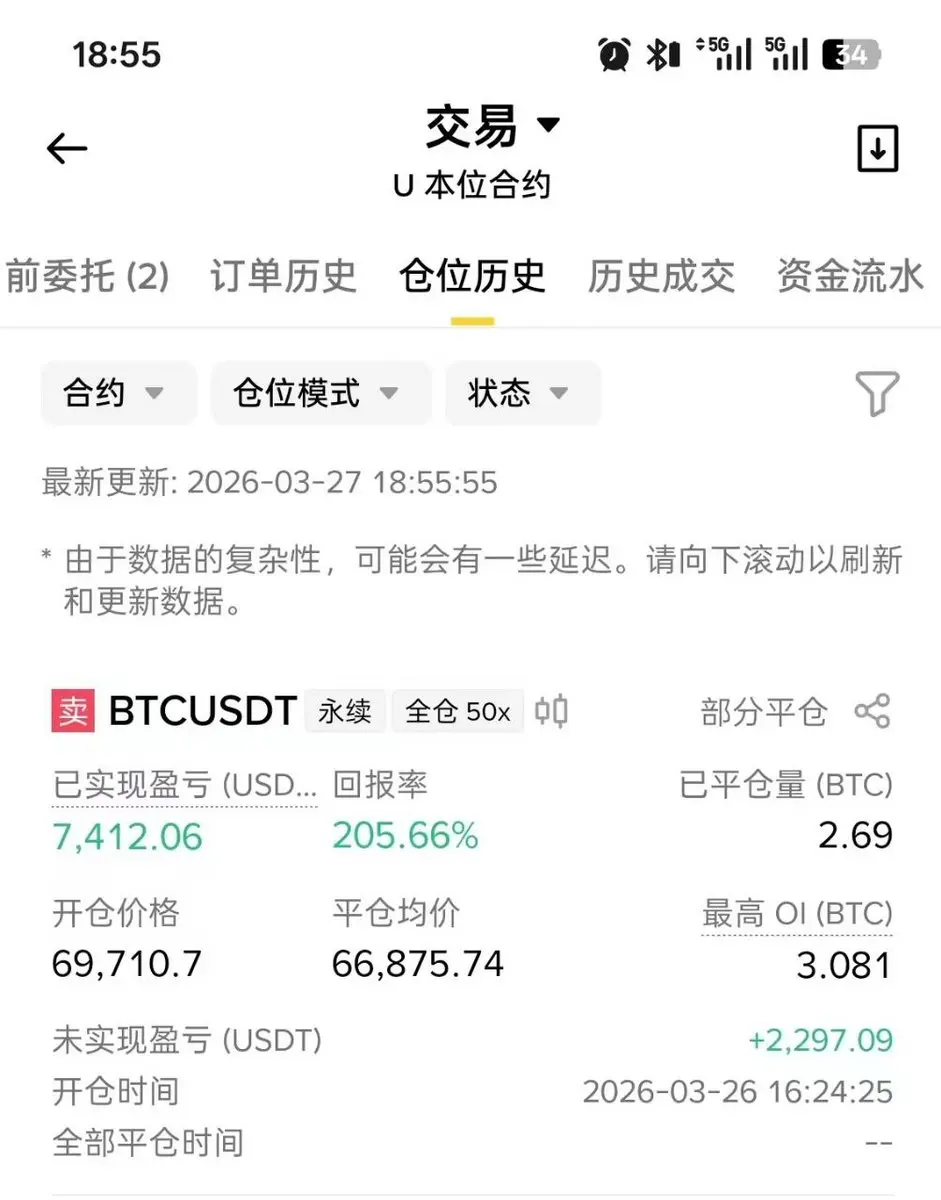Share the BTCUSDT position
The width and height of the screenshot is (941, 1200).
click(872, 712)
